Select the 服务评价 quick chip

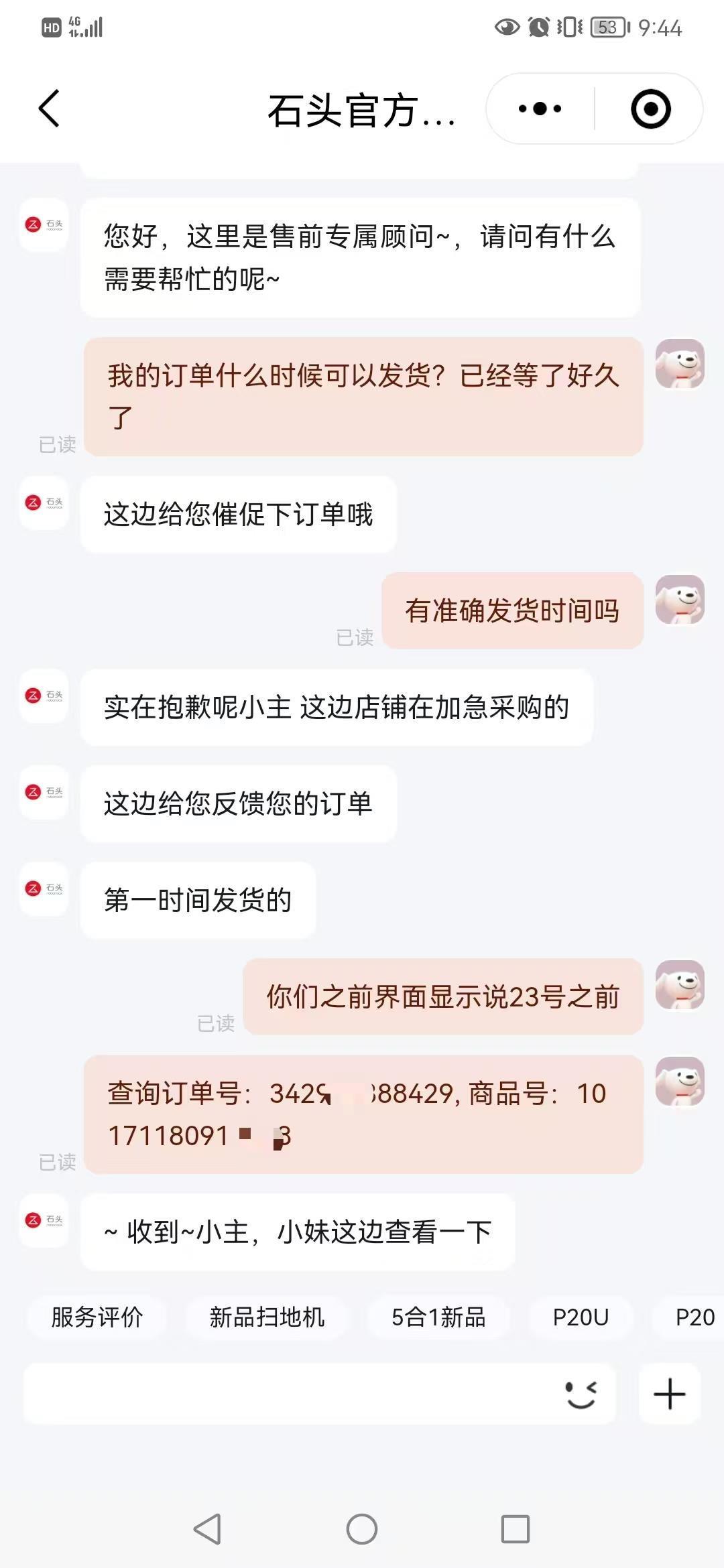pos(97,1317)
